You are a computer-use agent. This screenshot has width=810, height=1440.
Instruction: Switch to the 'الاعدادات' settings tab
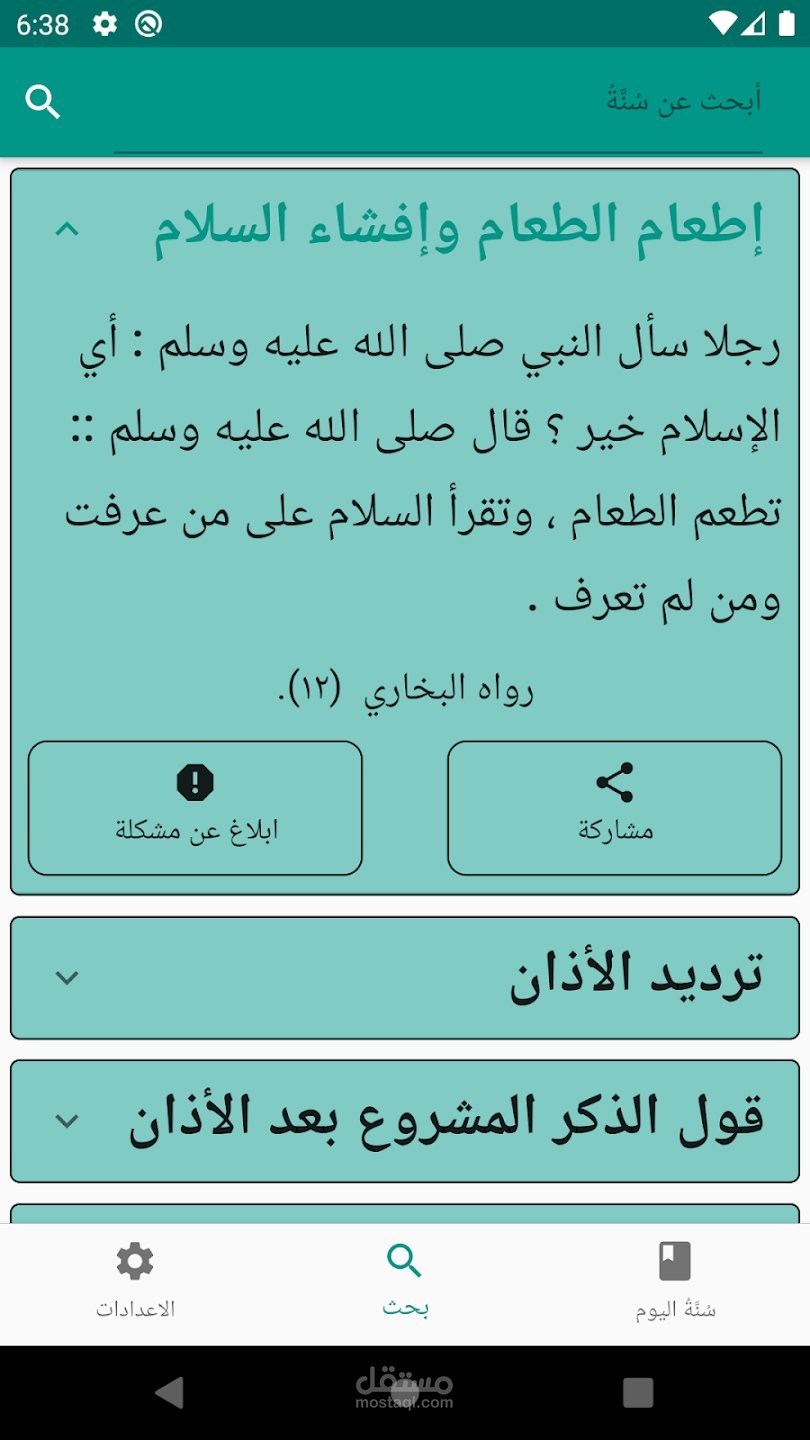[x=135, y=1283]
